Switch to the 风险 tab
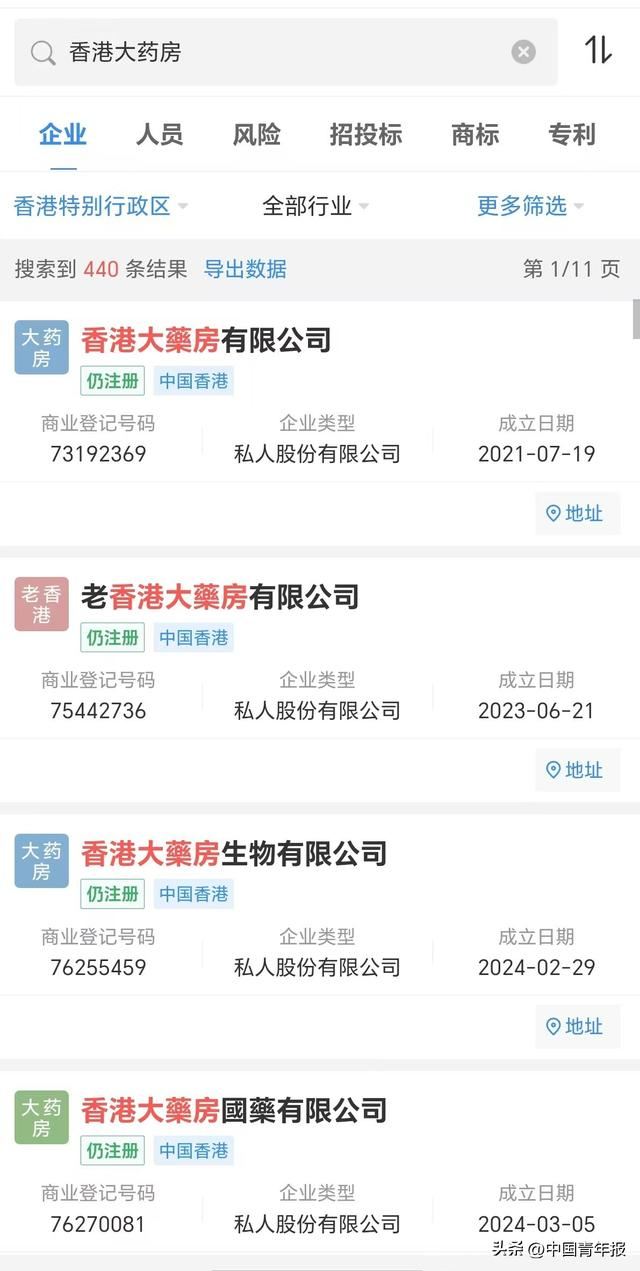 257,135
